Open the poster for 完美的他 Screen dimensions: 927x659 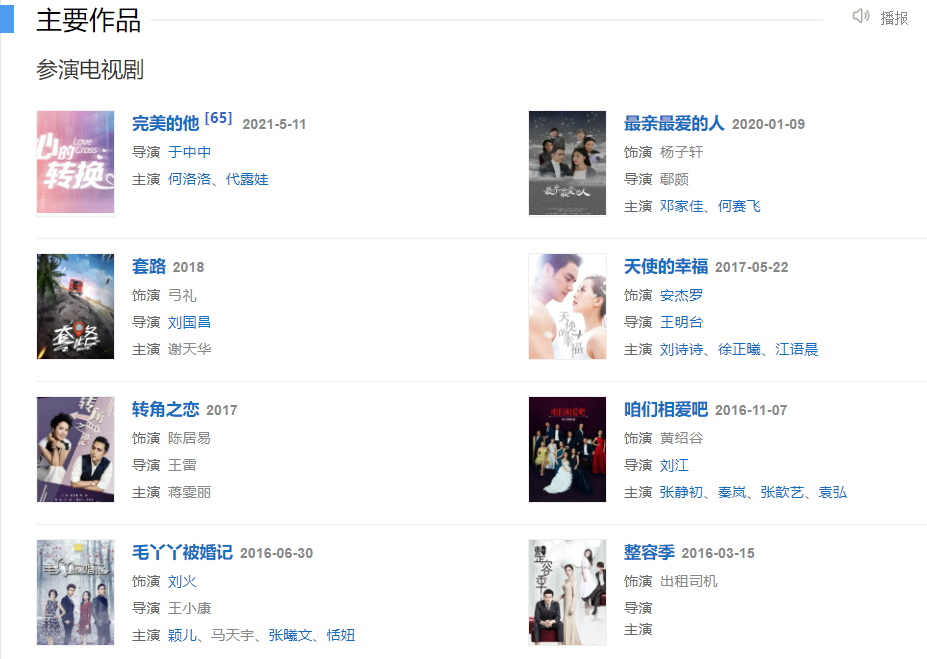[x=75, y=163]
